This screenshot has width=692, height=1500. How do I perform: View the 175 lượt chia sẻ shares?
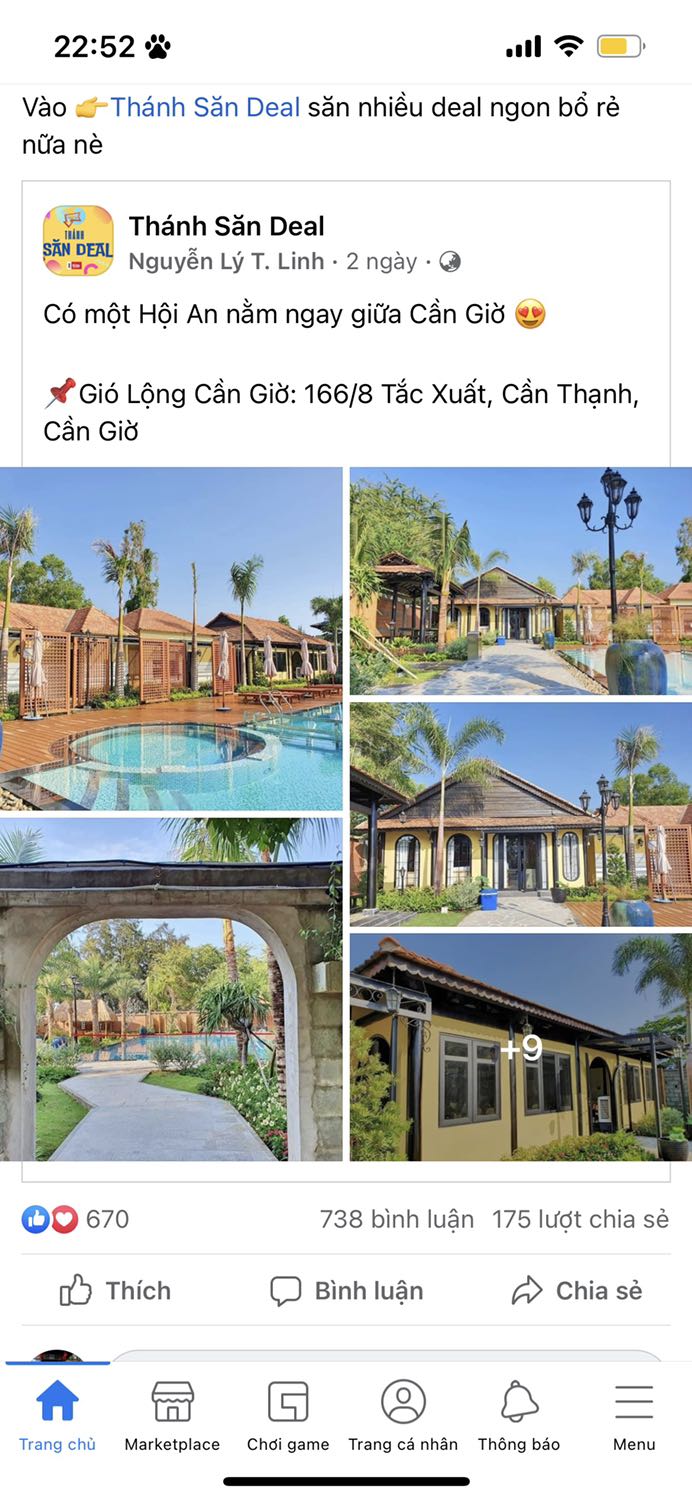point(581,1219)
